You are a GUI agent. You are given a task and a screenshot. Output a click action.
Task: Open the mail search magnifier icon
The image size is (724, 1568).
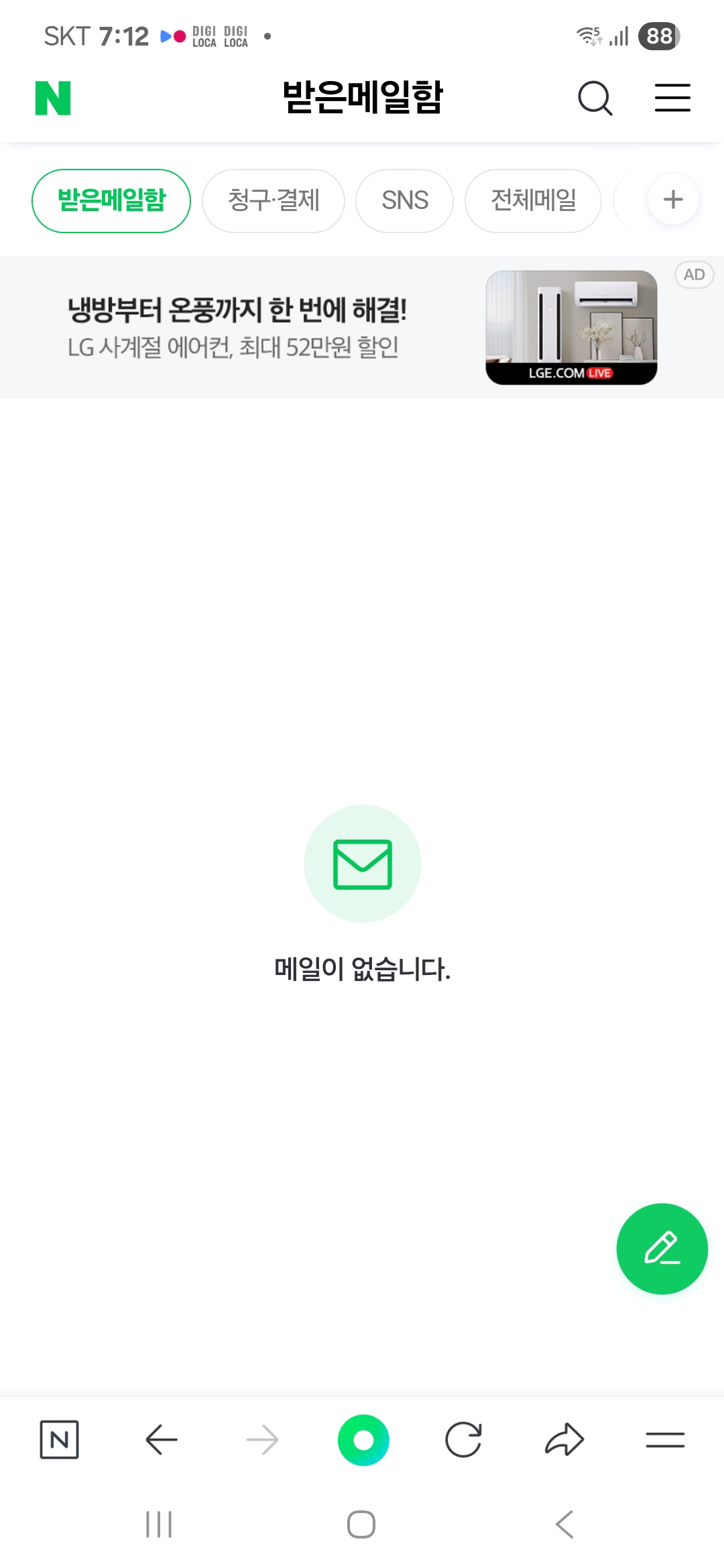[595, 99]
